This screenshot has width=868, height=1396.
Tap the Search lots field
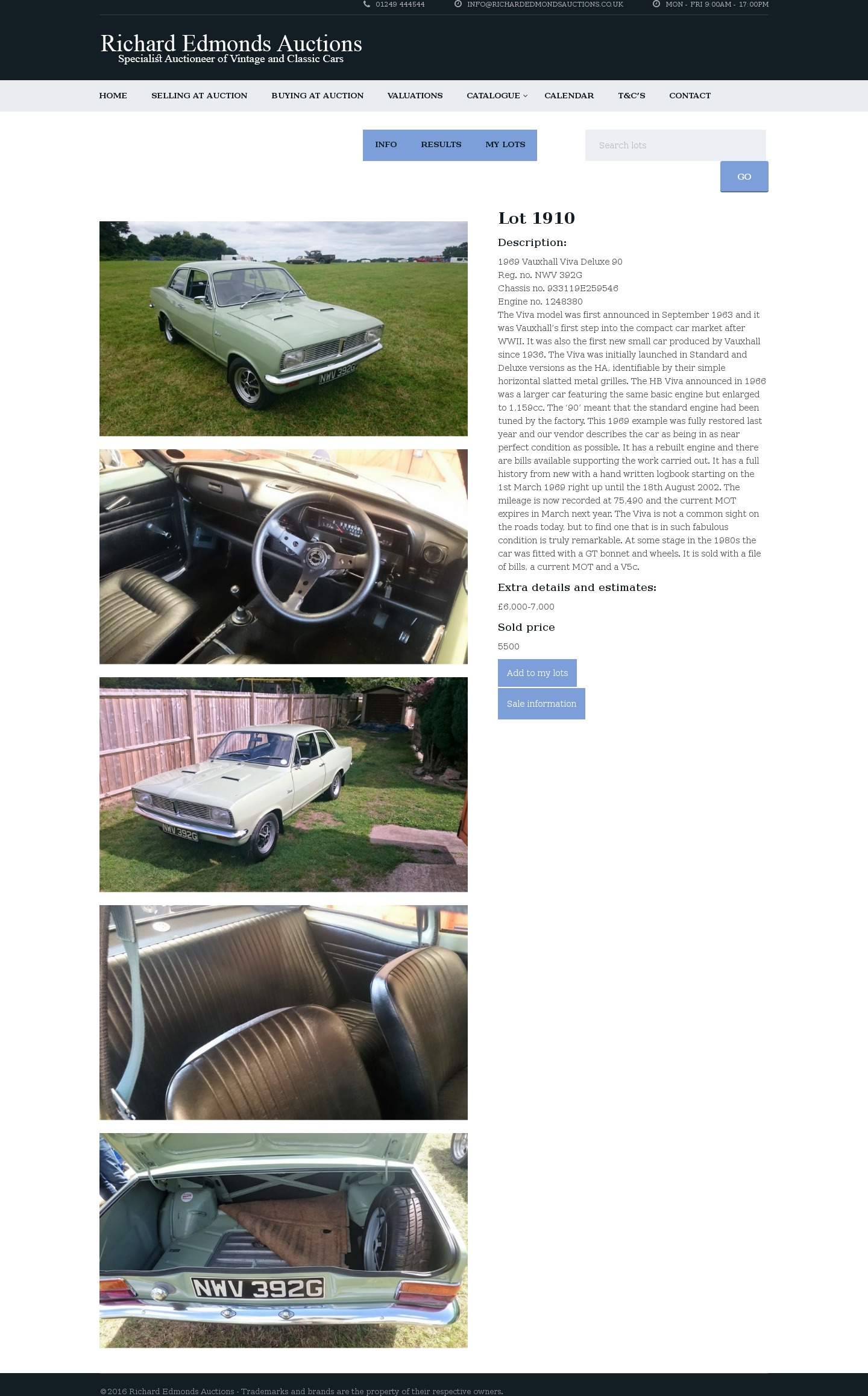tap(675, 145)
